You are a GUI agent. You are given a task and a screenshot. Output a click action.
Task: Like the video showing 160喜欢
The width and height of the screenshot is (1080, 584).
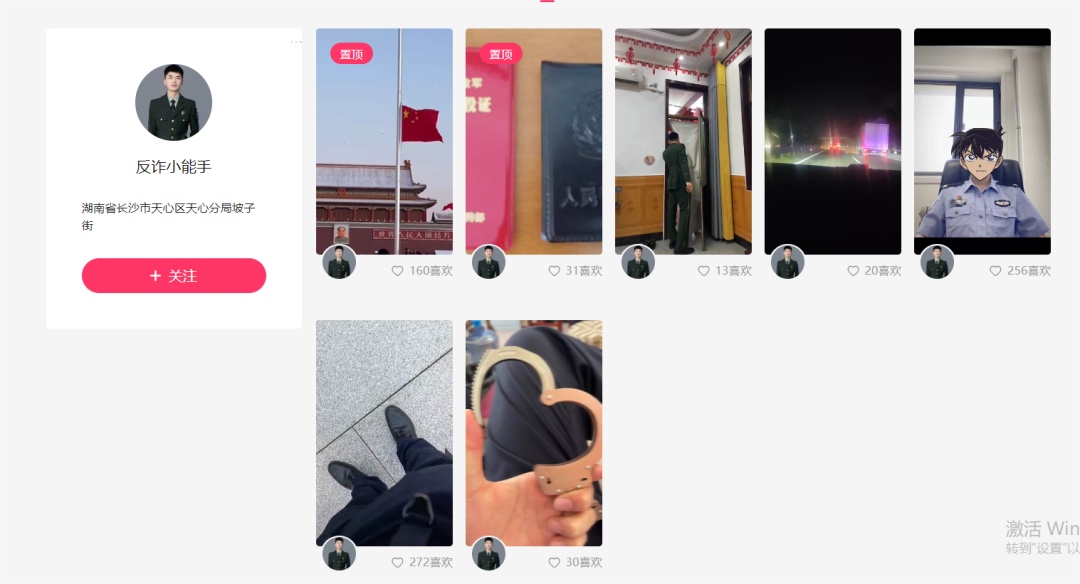[x=397, y=271]
